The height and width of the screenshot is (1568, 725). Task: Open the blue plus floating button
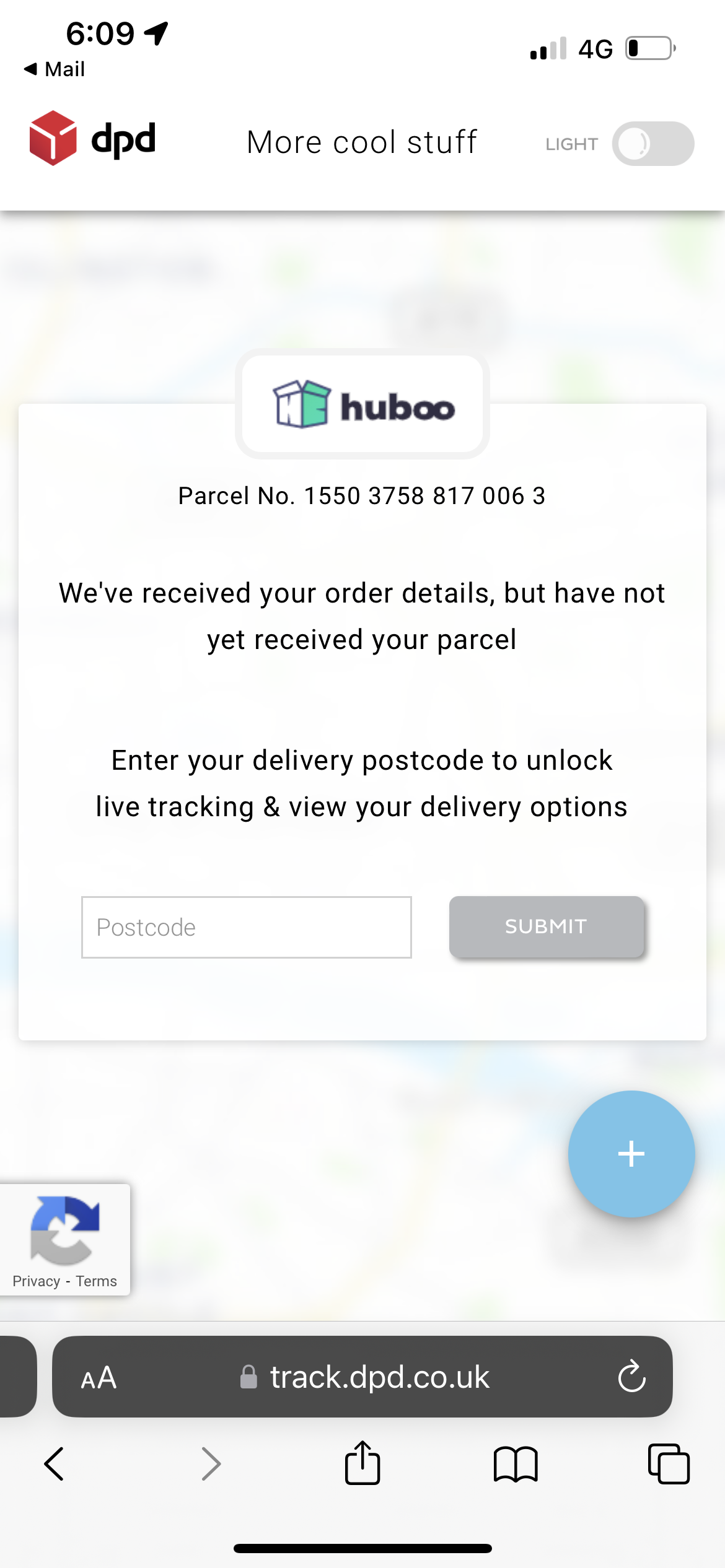click(x=631, y=1154)
